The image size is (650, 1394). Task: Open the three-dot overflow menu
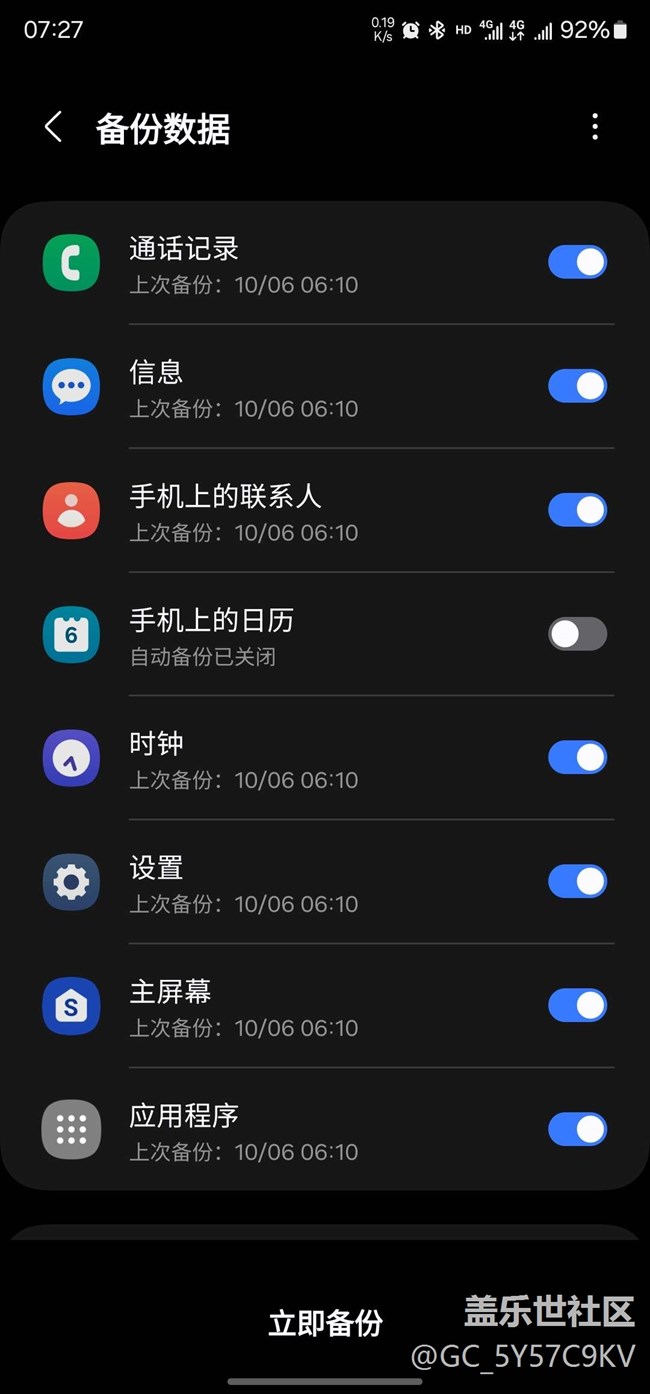click(x=595, y=127)
